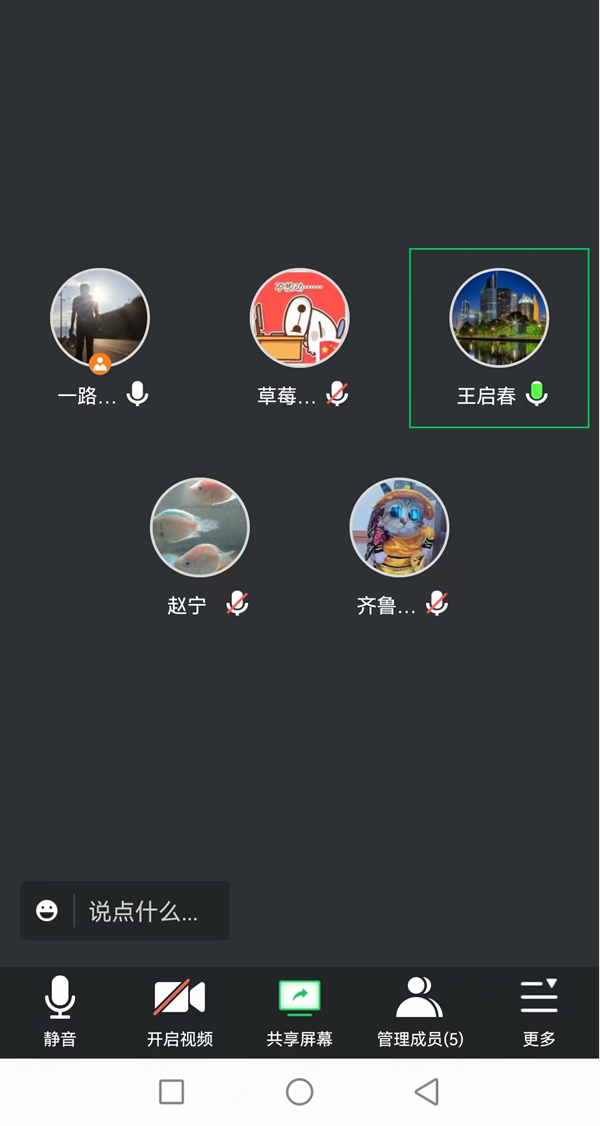Go back using the system back triangle
This screenshot has height=1126, width=600.
[427, 1092]
